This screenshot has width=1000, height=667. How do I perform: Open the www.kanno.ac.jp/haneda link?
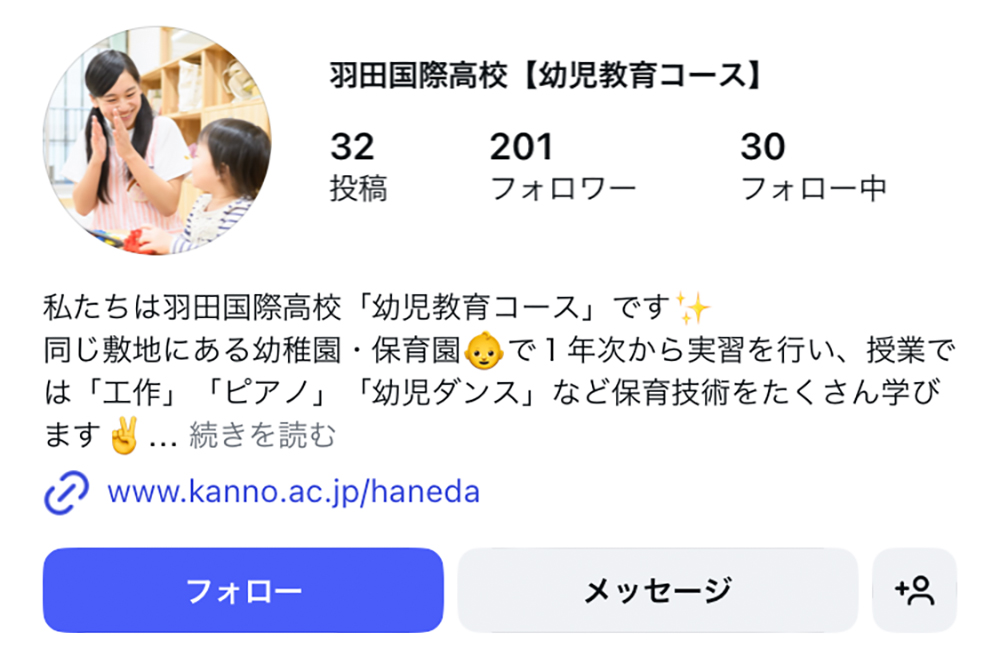click(x=293, y=492)
